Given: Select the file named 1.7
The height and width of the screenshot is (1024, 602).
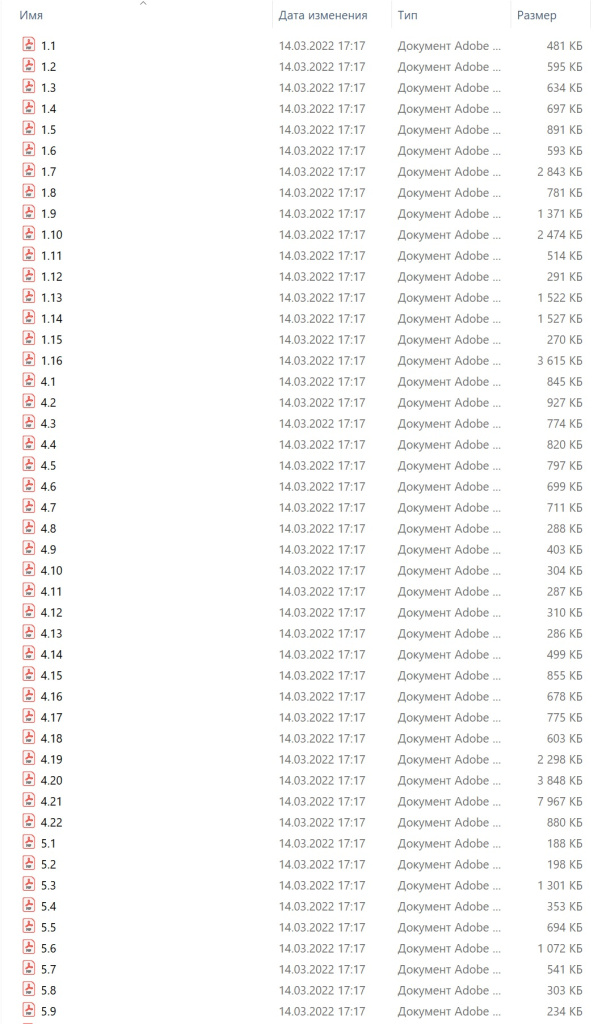Looking at the screenshot, I should 48,172.
